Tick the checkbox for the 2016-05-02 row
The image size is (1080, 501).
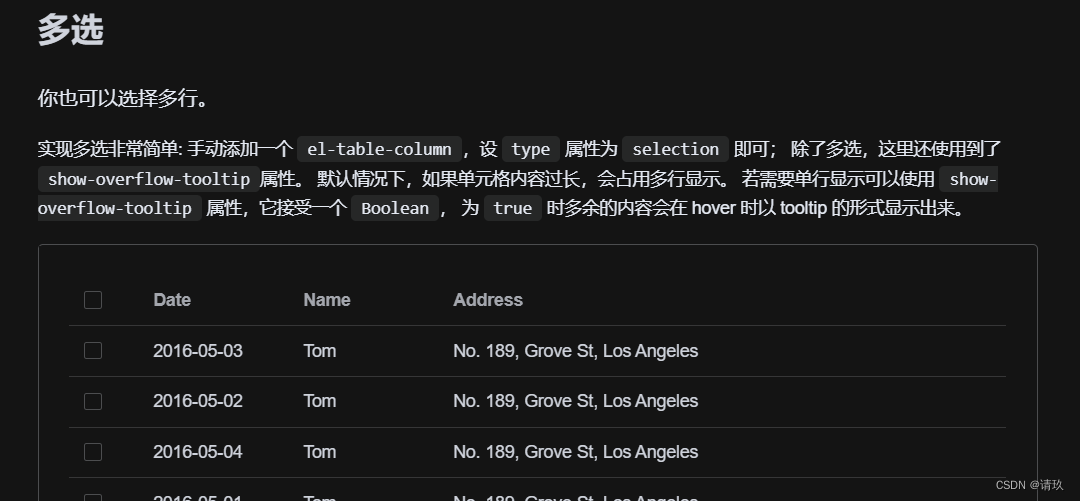coord(93,401)
